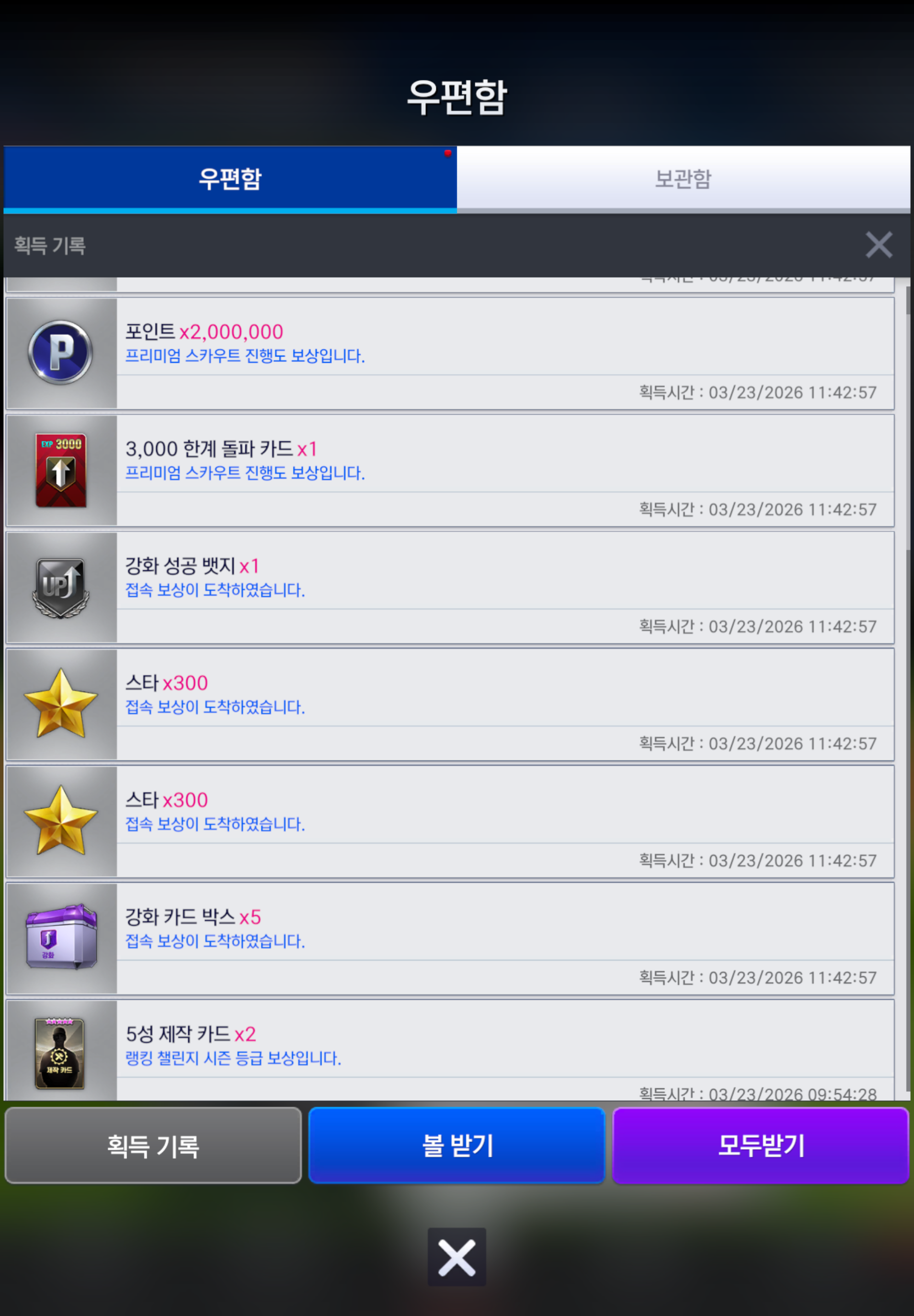Dismiss the mailbox with bottom X

(x=457, y=1258)
